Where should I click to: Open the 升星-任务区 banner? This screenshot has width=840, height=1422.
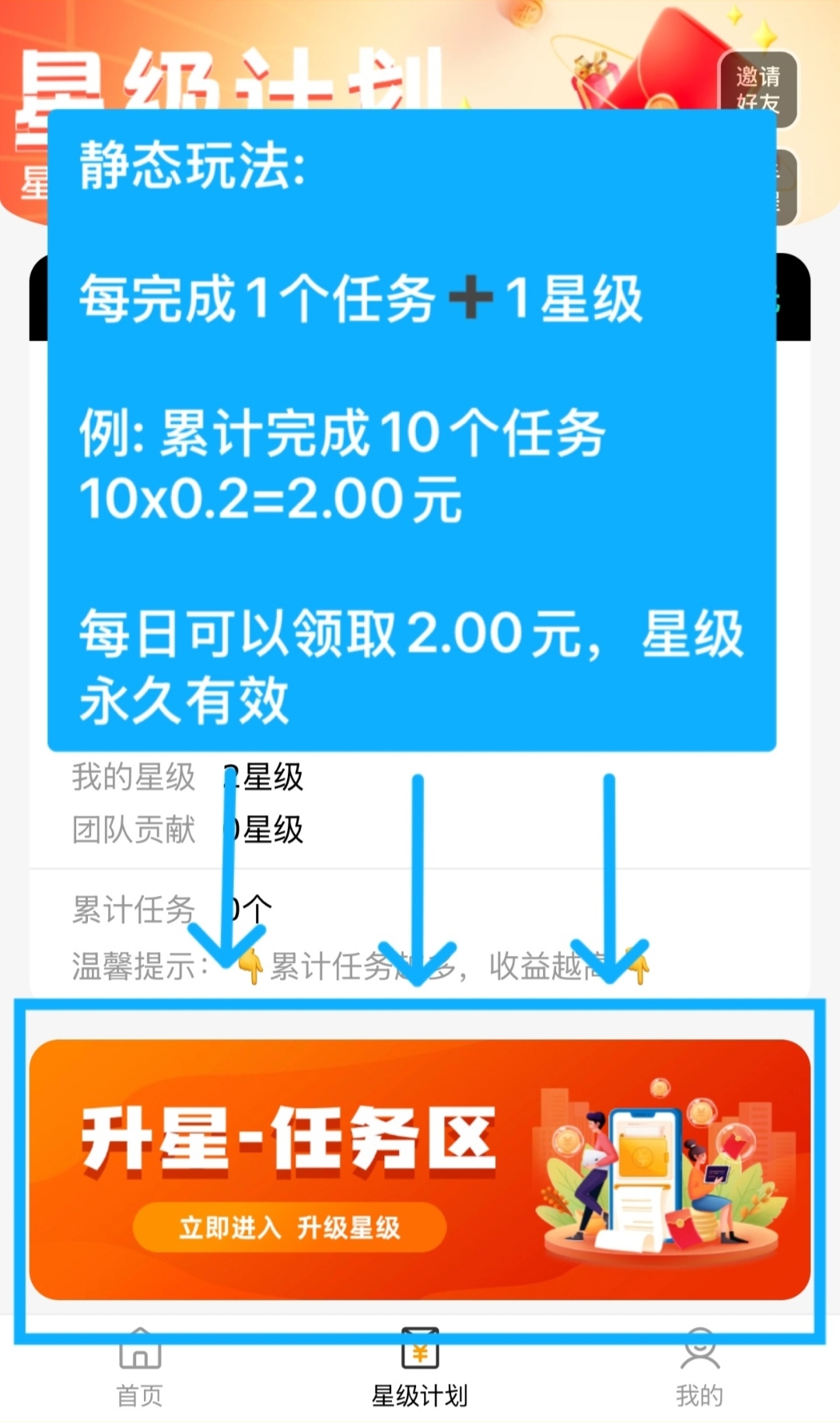(x=420, y=1169)
